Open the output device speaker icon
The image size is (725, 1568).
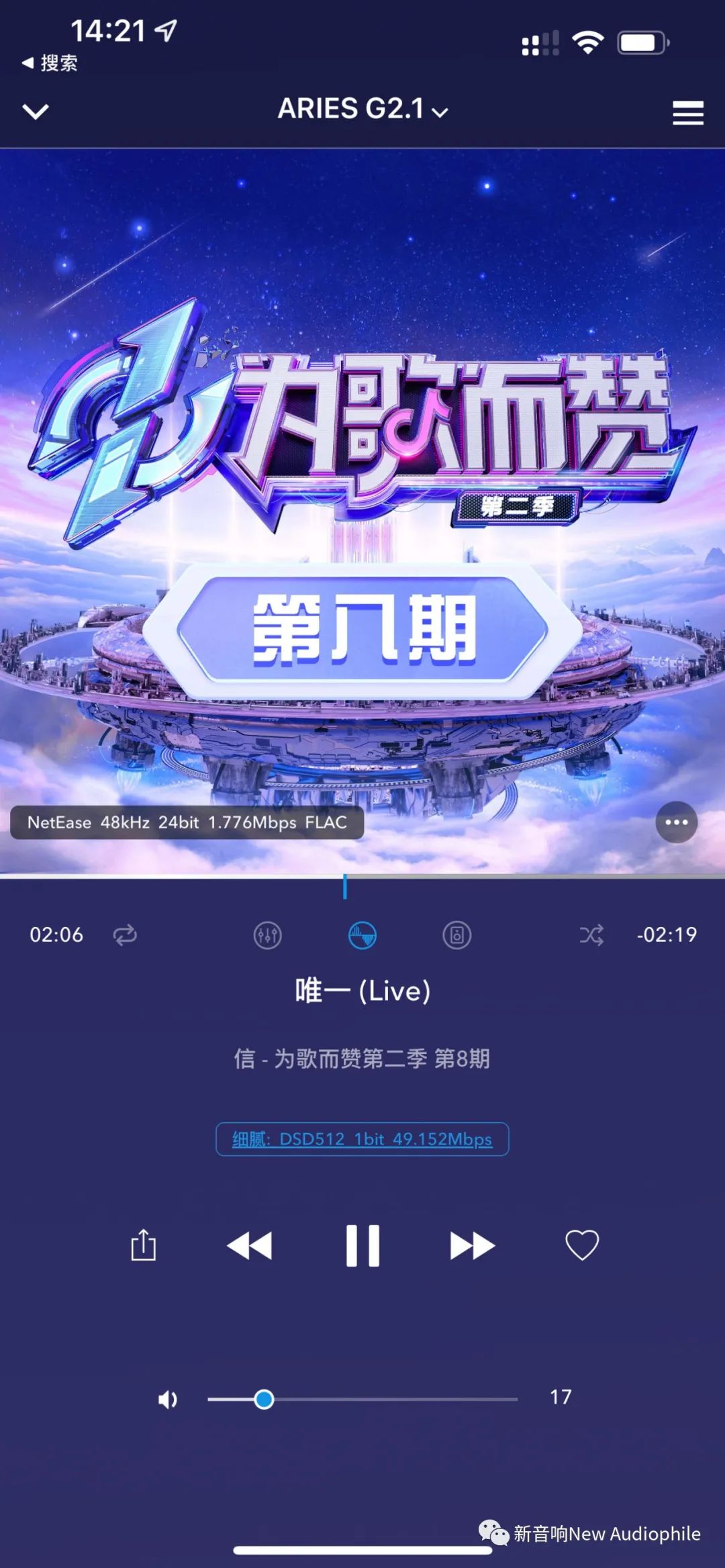456,934
